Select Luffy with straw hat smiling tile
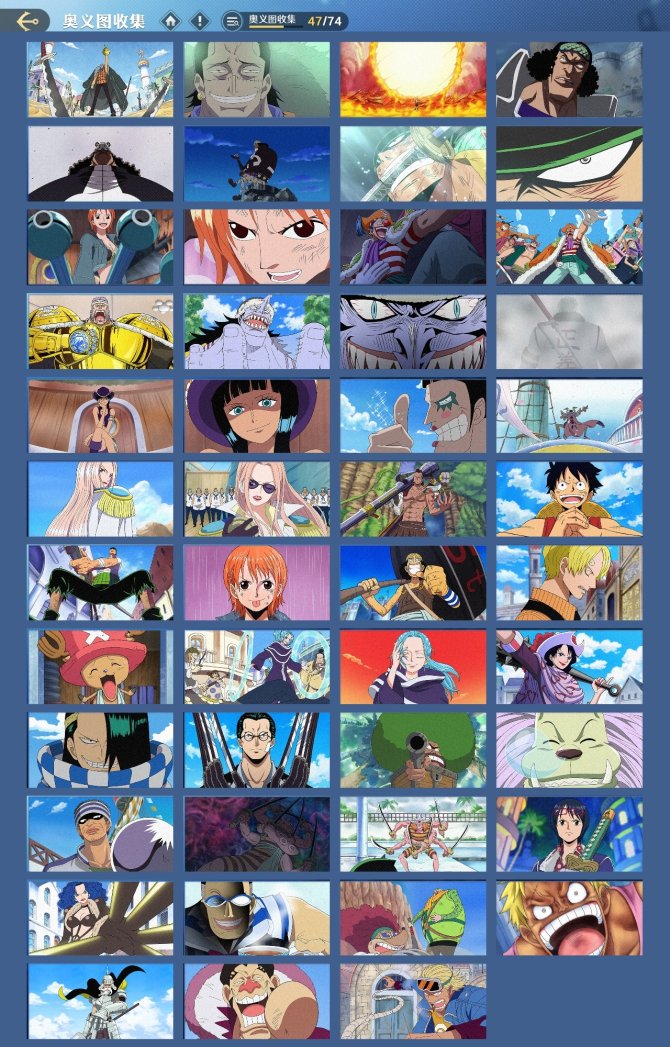The height and width of the screenshot is (1047, 670). 569,499
